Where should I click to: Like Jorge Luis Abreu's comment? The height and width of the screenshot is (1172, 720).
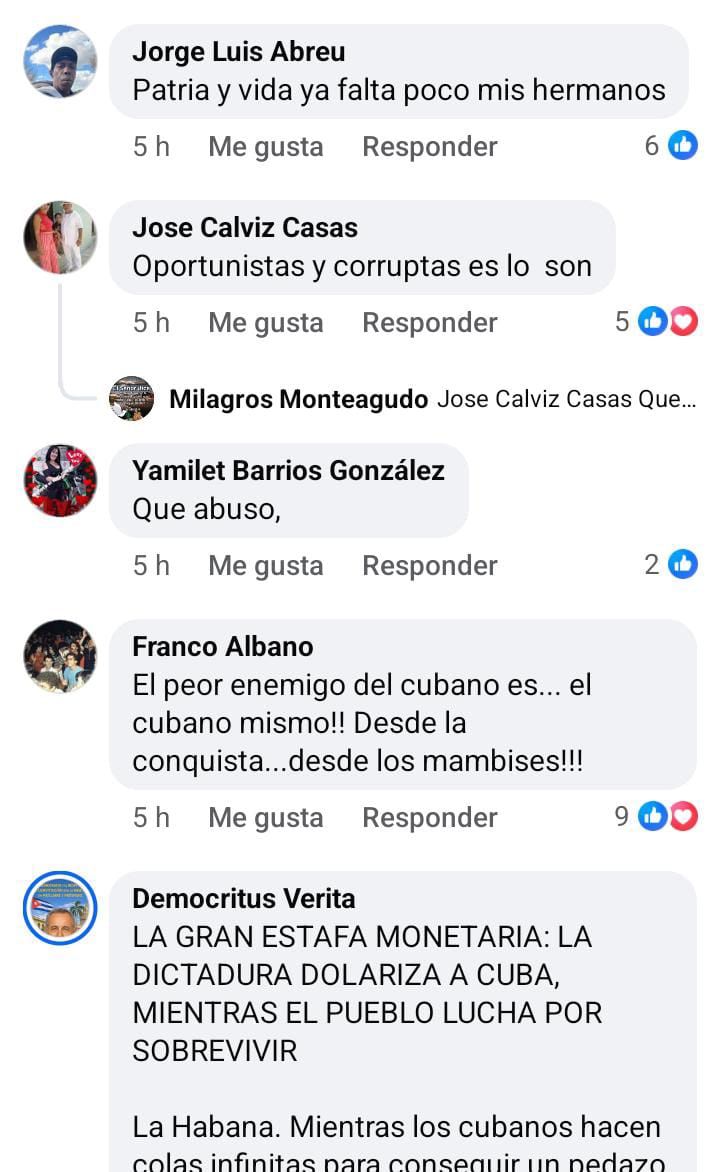tap(265, 147)
